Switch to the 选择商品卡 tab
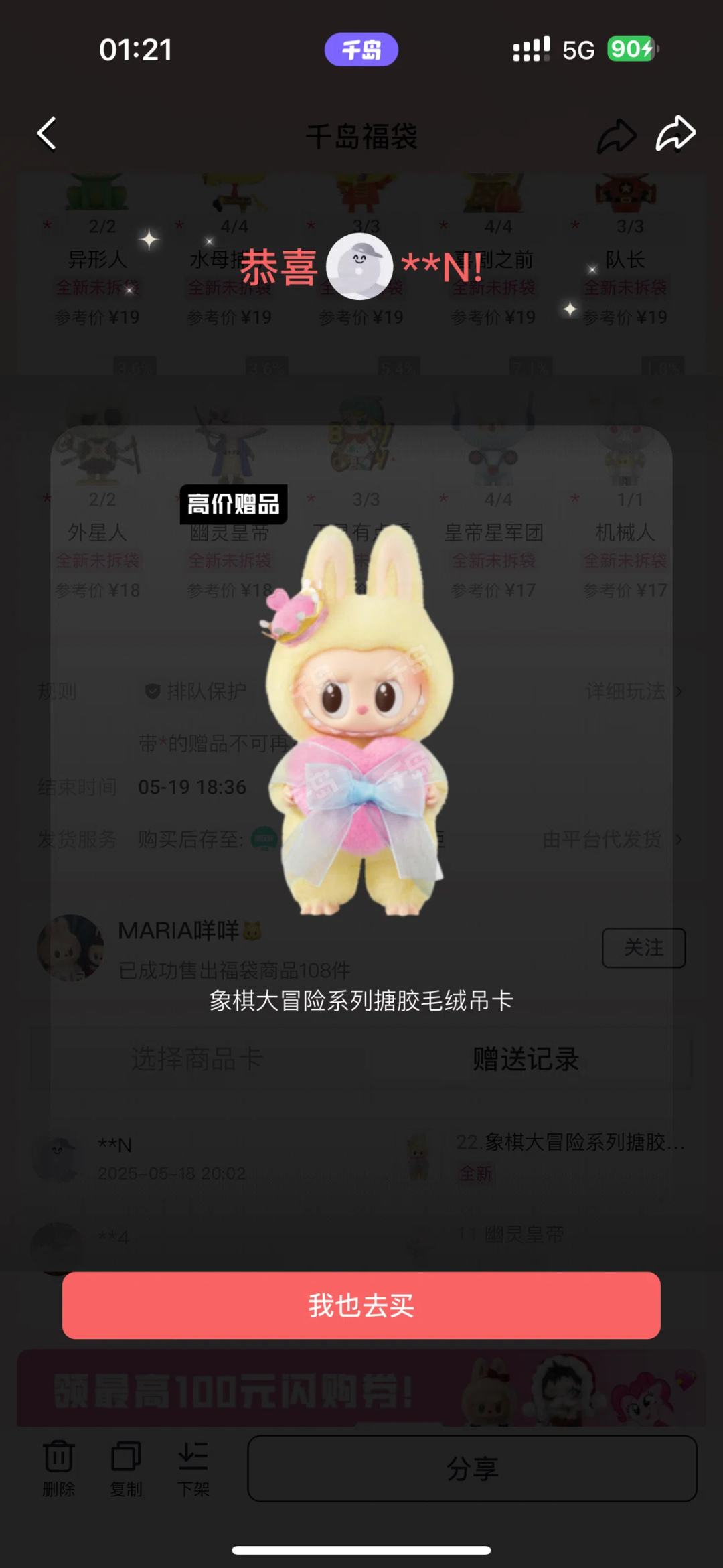Screen dimensions: 723x1568 197,1059
